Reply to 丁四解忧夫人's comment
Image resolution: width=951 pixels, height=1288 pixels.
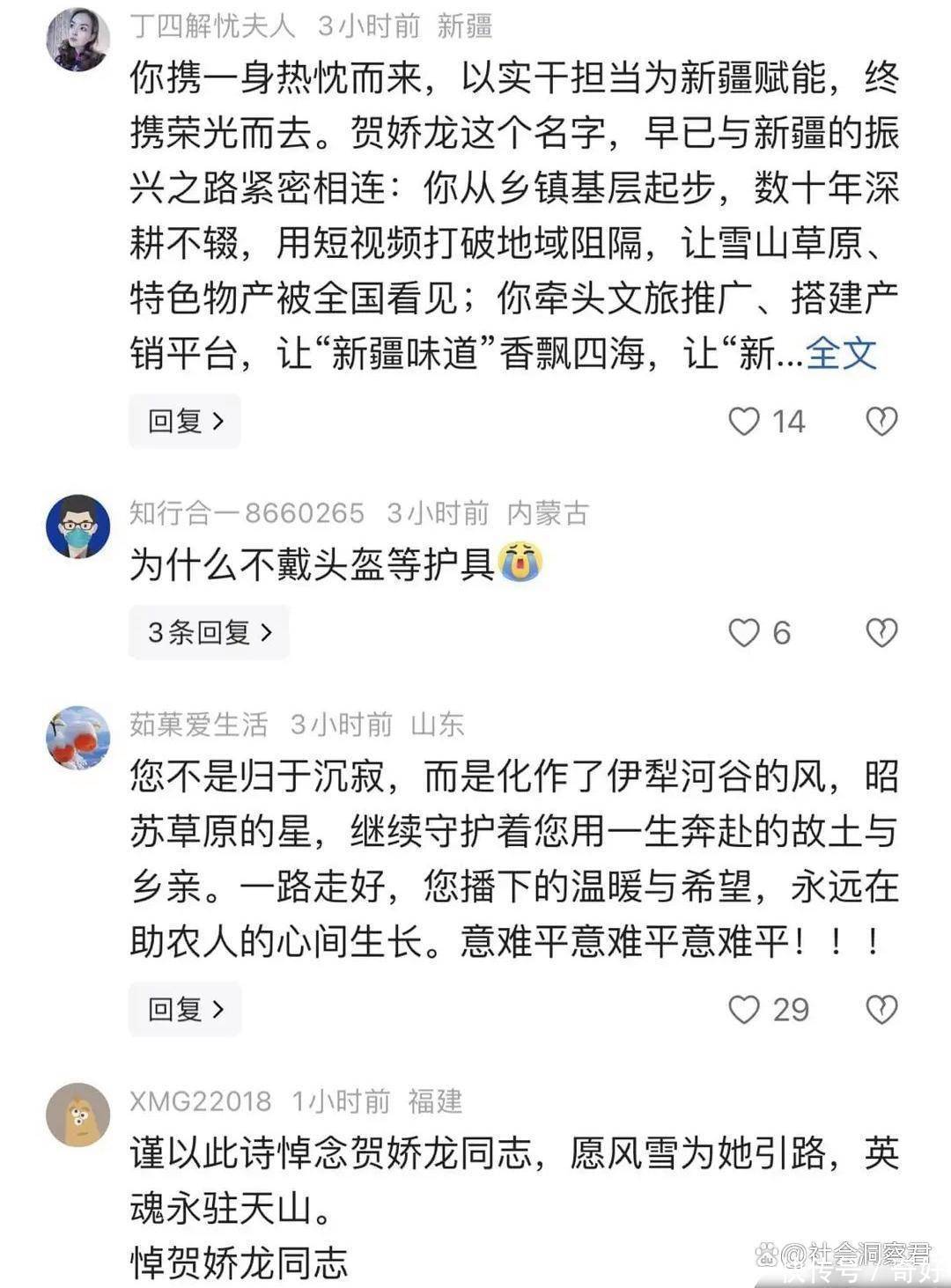tap(185, 421)
